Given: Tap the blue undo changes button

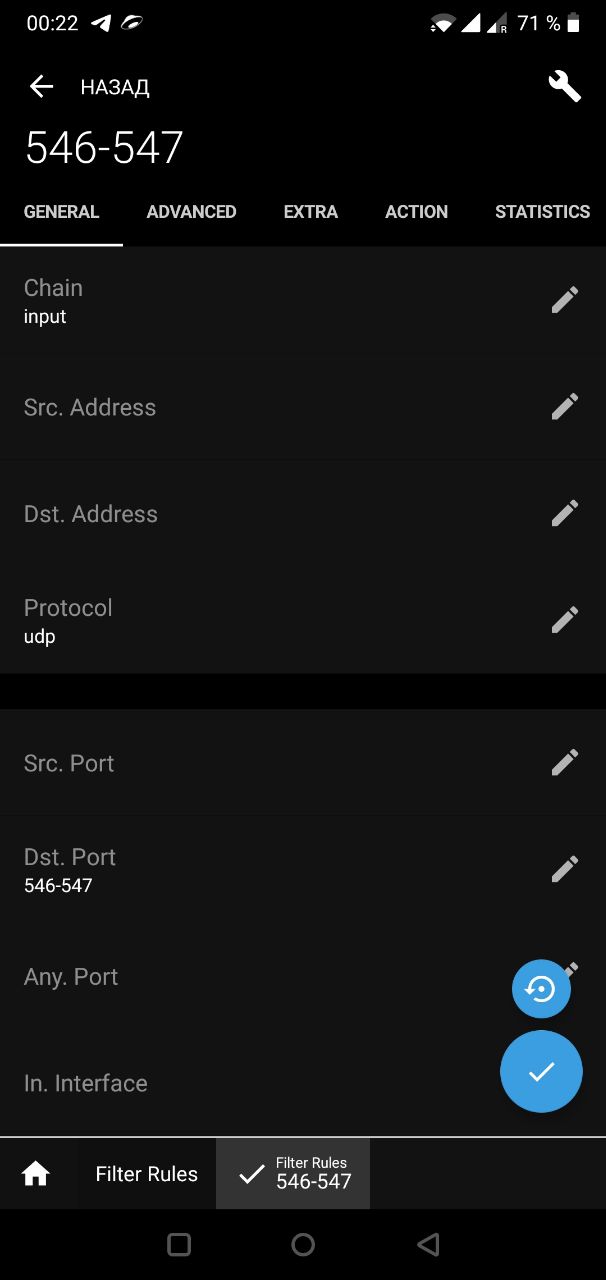Looking at the screenshot, I should point(541,989).
